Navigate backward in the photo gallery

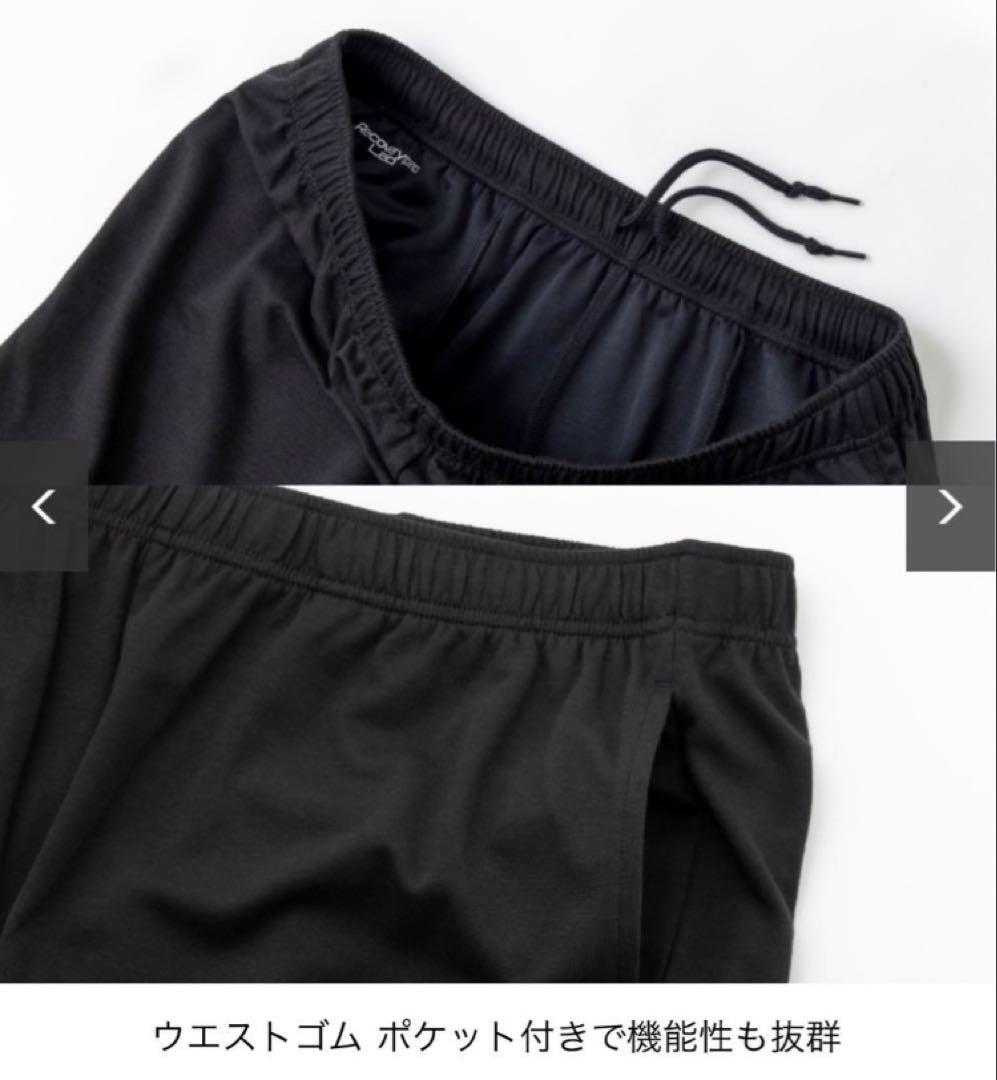tap(42, 505)
